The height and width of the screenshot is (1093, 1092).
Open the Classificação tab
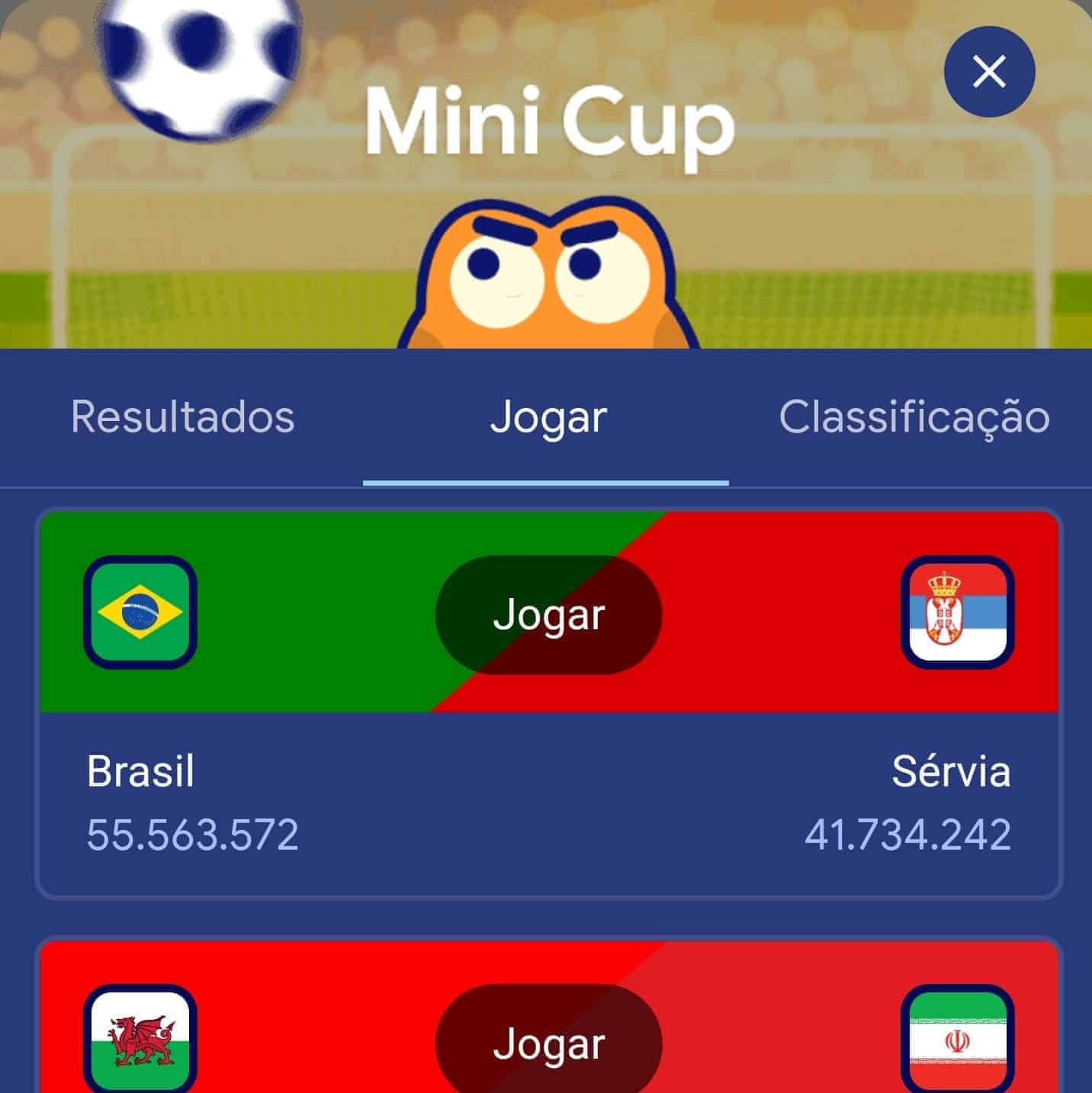pyautogui.click(x=914, y=417)
